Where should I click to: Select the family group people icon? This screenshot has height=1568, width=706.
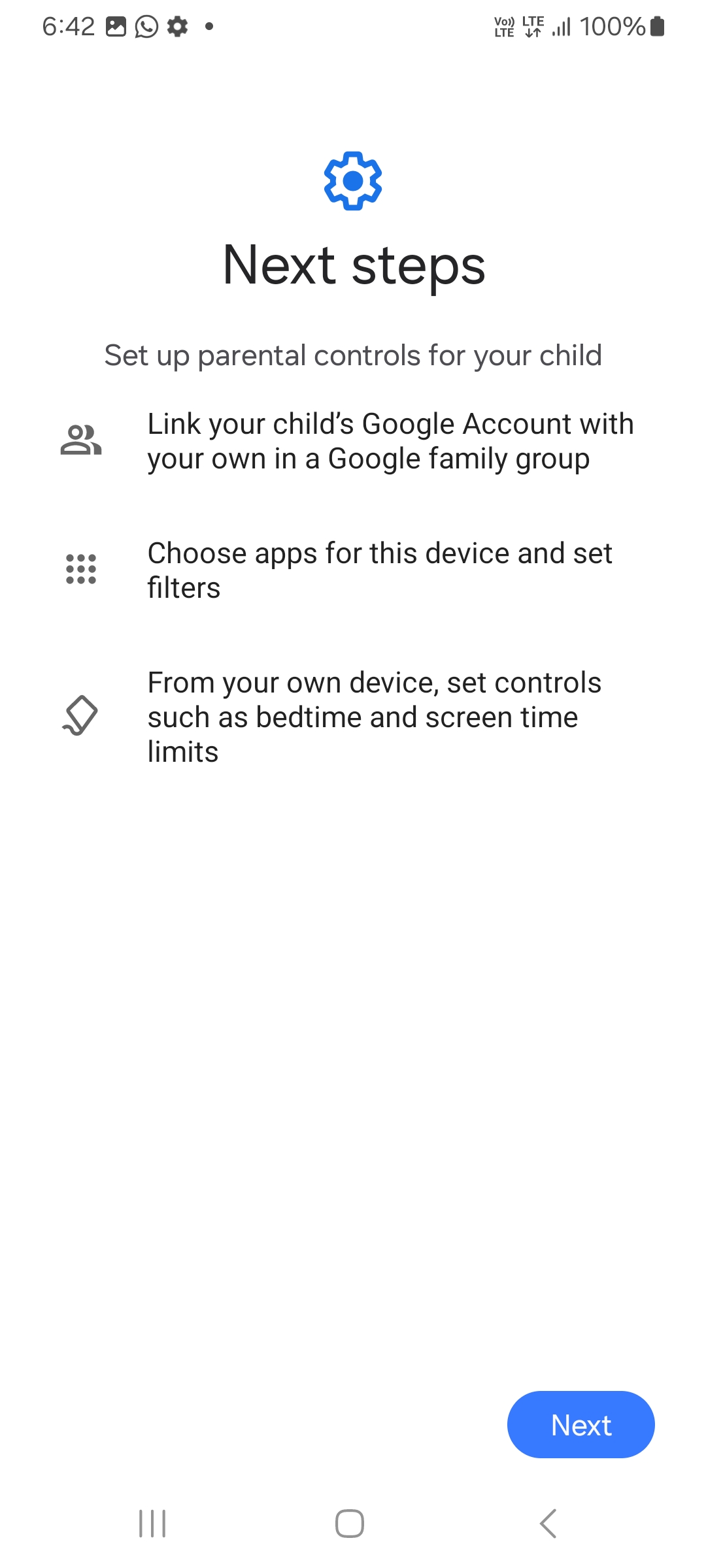point(80,440)
